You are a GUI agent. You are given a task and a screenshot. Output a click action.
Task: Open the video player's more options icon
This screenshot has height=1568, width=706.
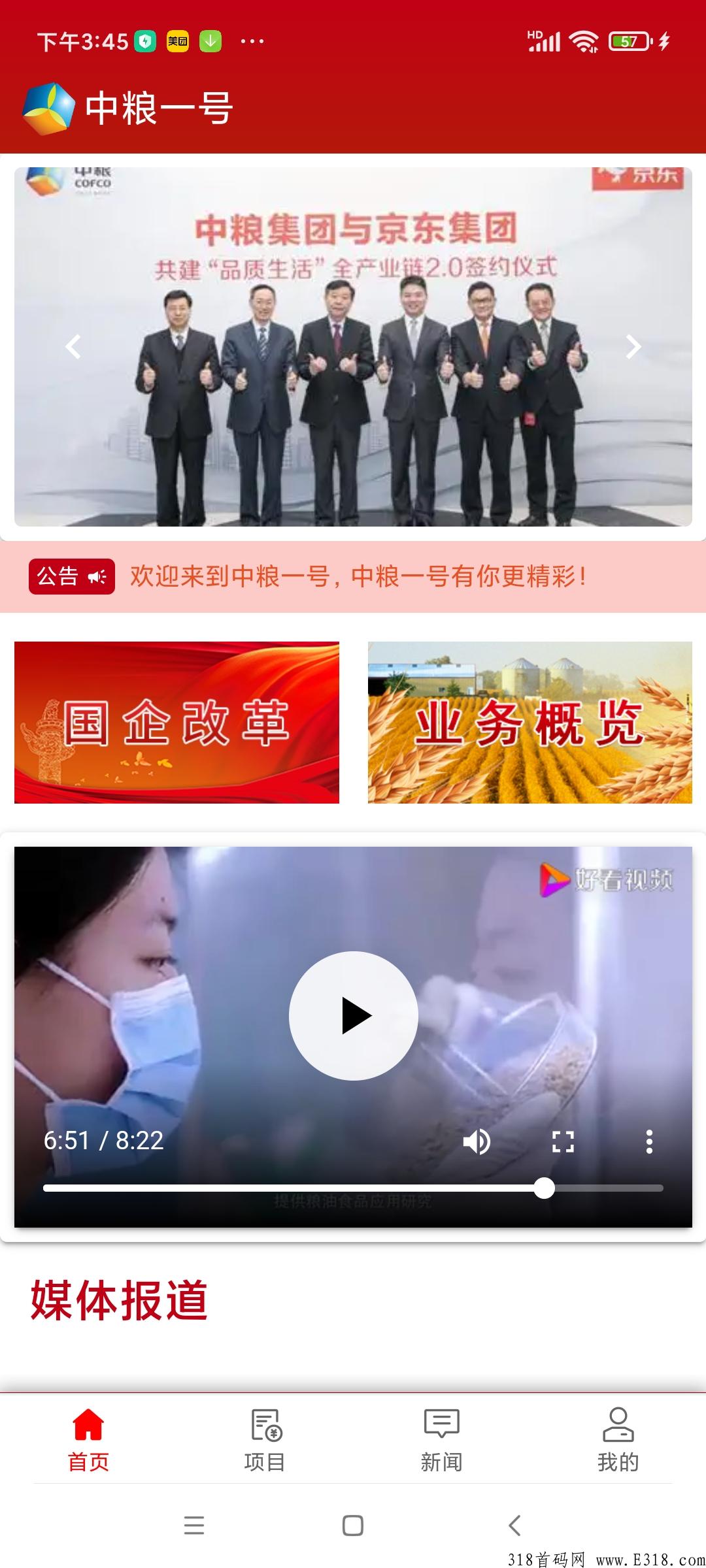point(649,1141)
